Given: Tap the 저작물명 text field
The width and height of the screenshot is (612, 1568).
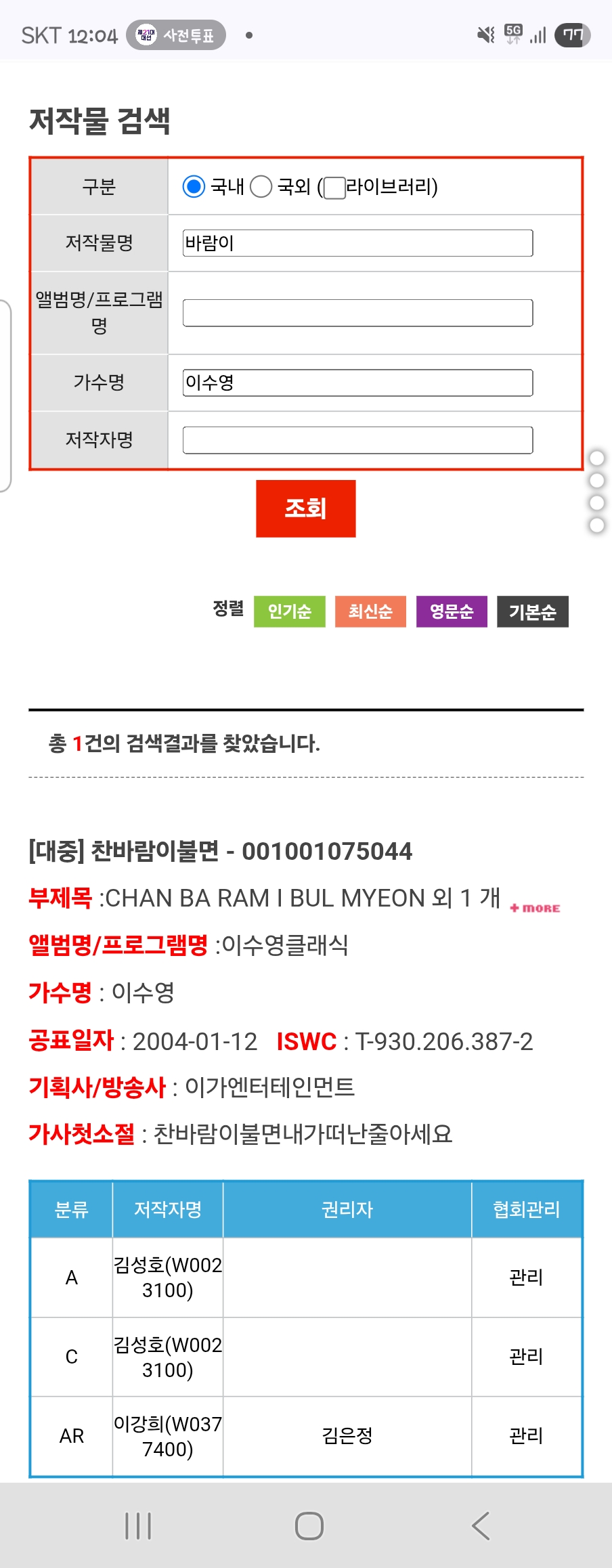Looking at the screenshot, I should [357, 243].
